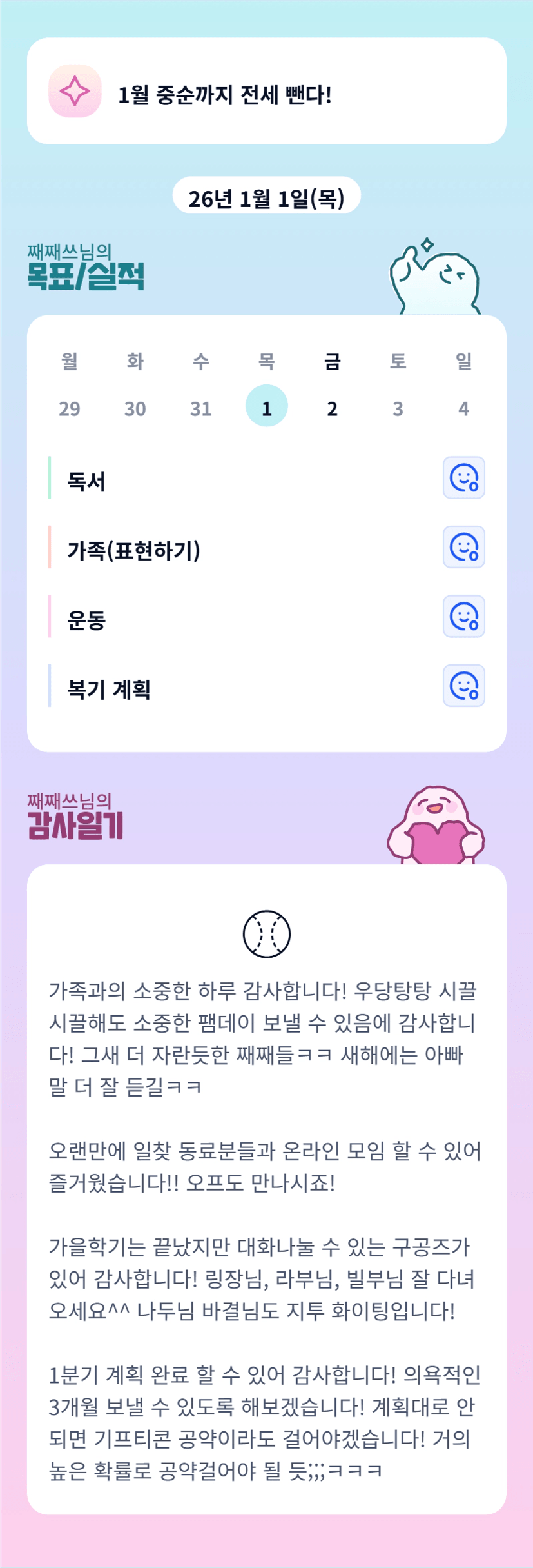Viewport: 533px width, 1568px height.
Task: Open the 1월 중순까지 전세 뺀다! goal card
Action: point(267,91)
